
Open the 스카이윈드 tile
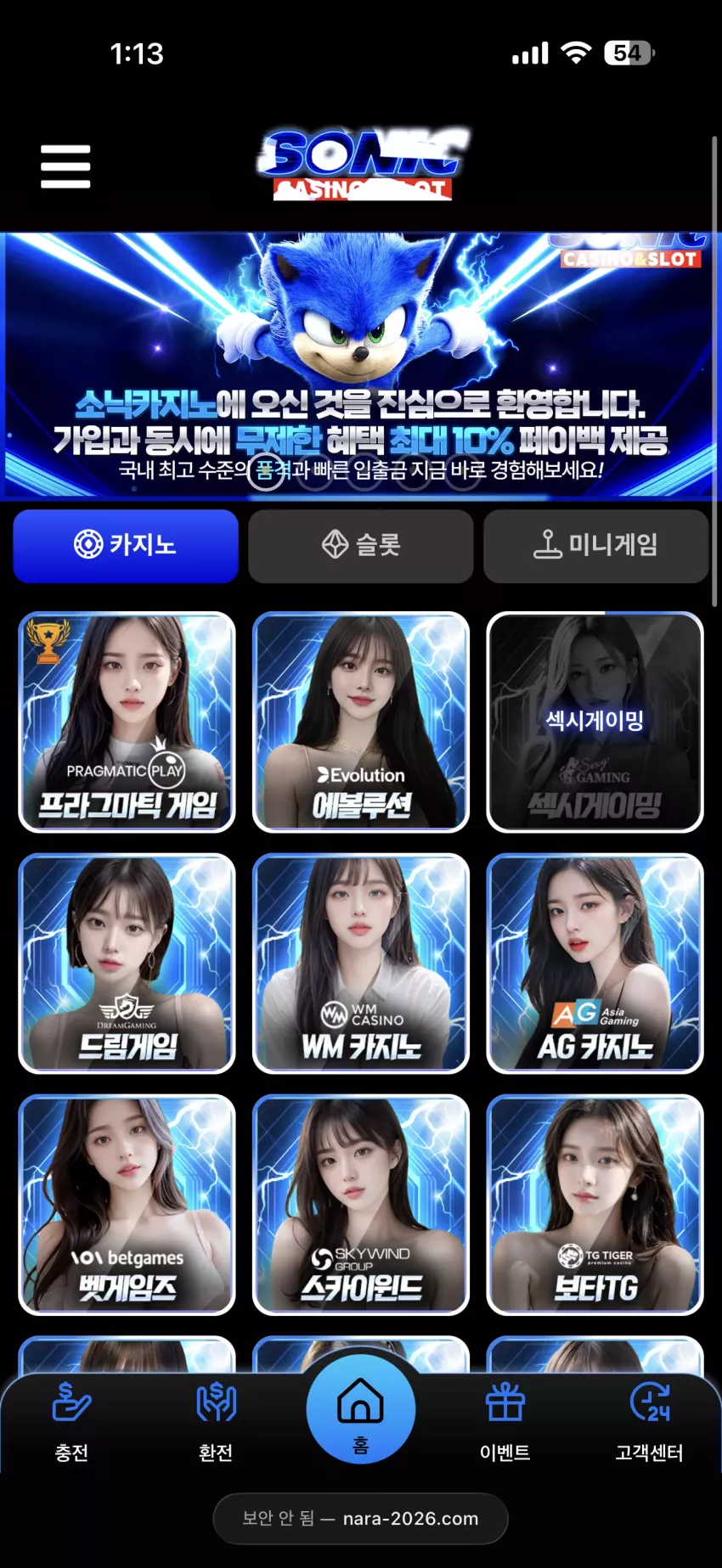(x=361, y=1205)
